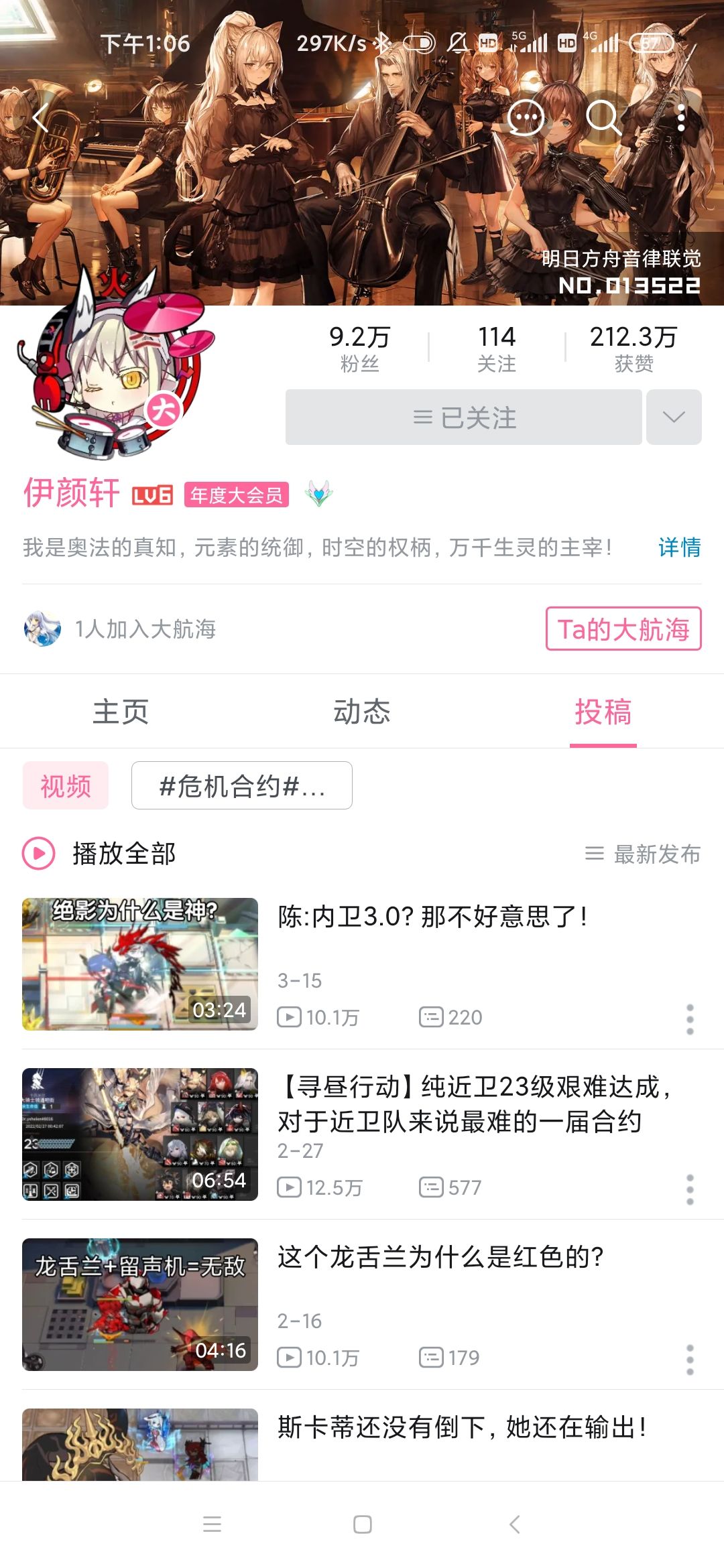This screenshot has width=724, height=1568.
Task: Select the 视频 content filter
Action: click(x=66, y=786)
